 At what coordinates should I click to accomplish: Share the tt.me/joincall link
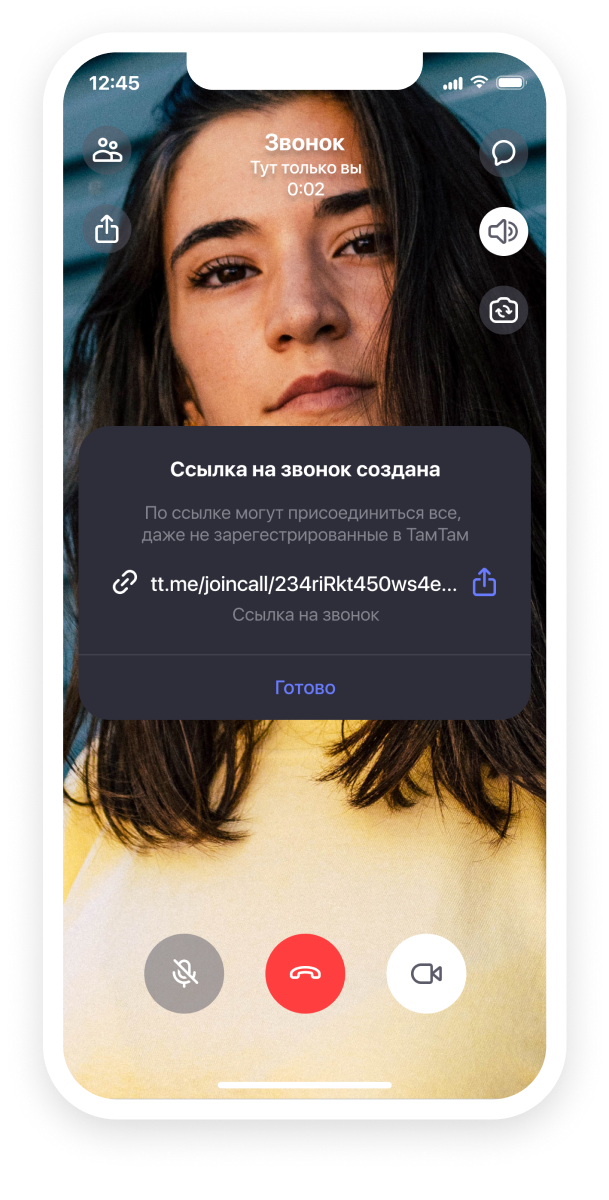coord(484,582)
